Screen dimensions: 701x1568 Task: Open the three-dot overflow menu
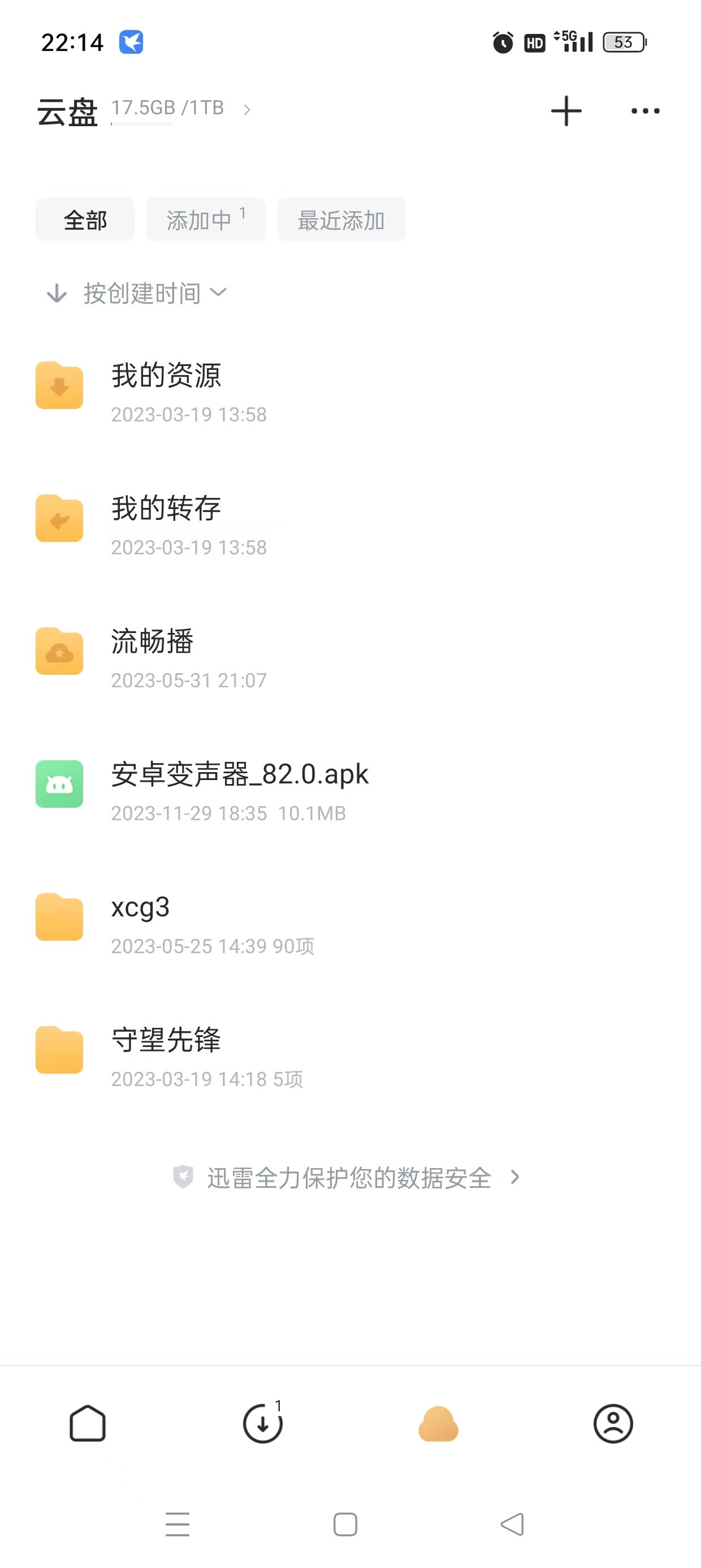click(x=645, y=111)
